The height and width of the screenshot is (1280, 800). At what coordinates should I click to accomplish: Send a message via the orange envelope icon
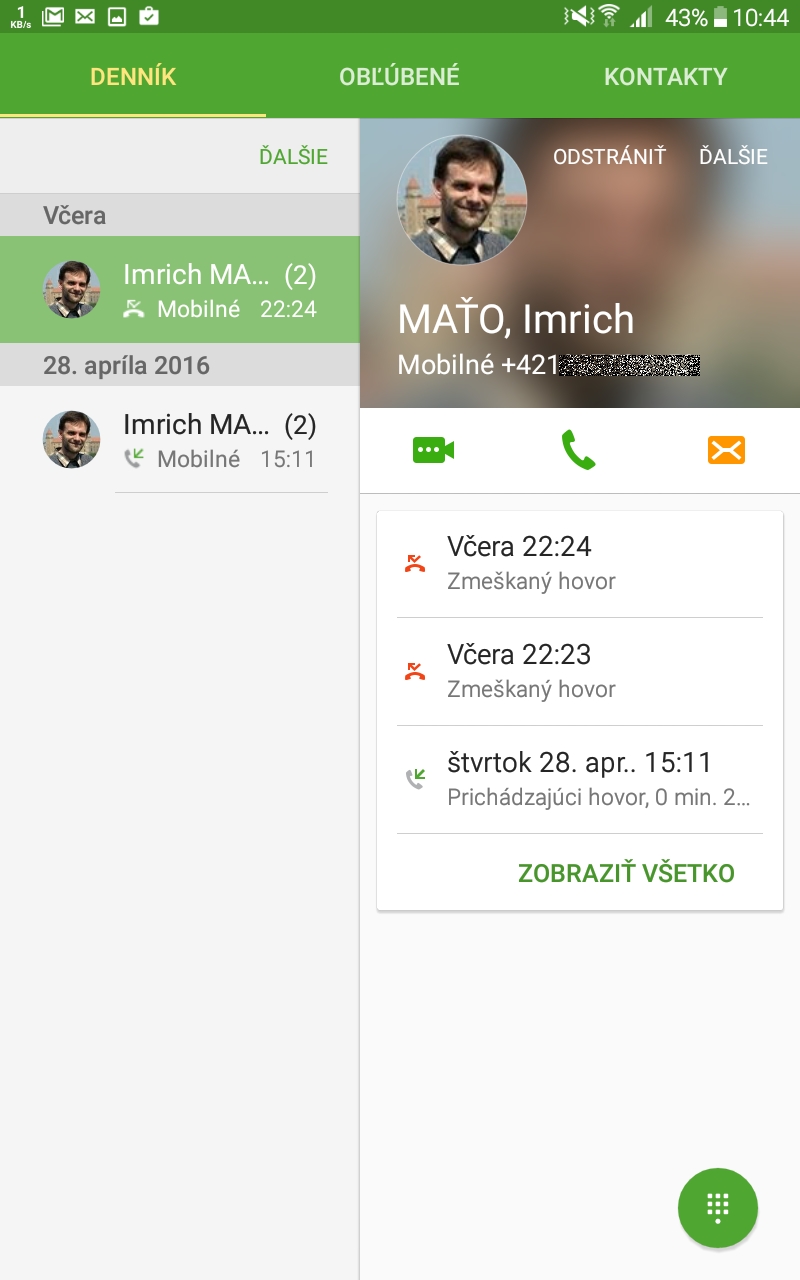click(726, 451)
